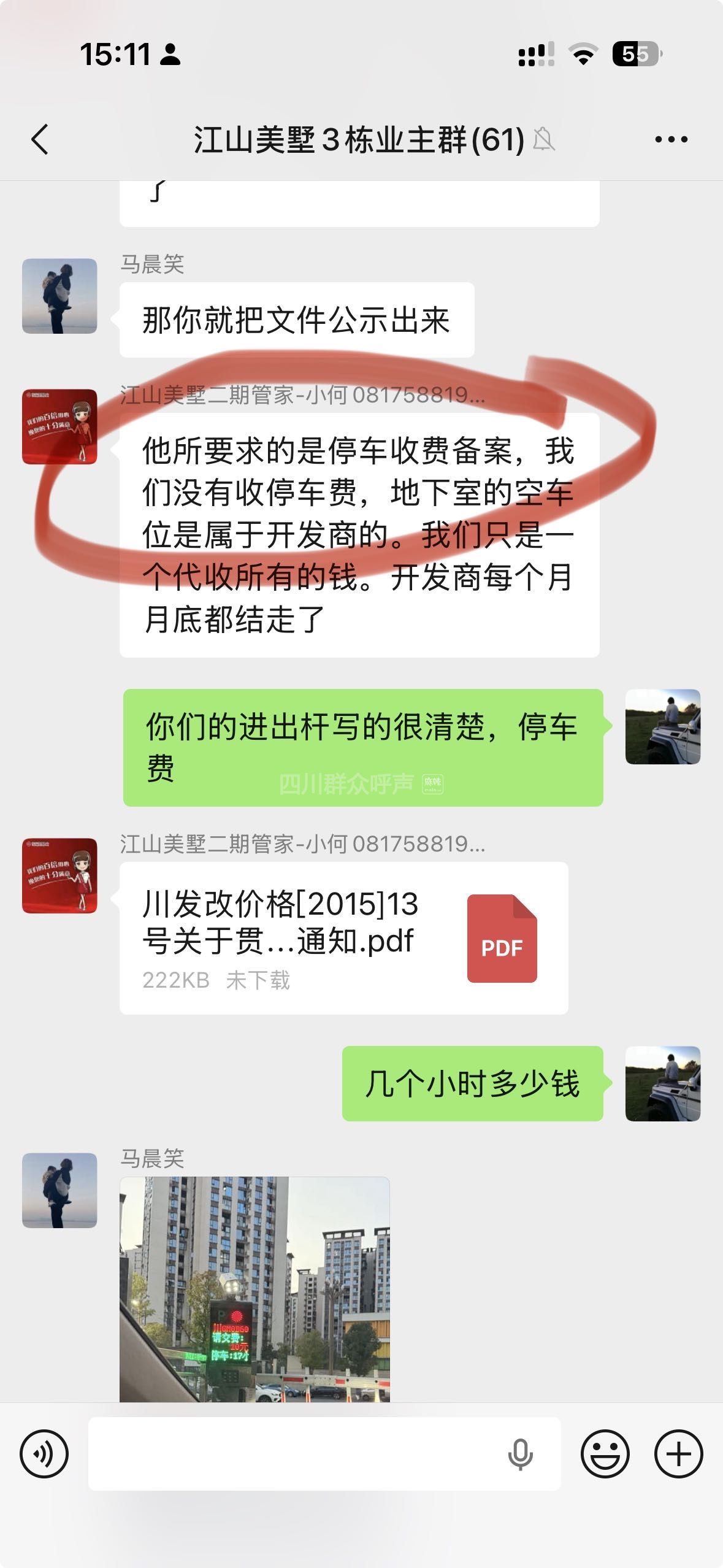Screen dimensions: 723x1568
Task: Go back to the chat list
Action: 40,139
